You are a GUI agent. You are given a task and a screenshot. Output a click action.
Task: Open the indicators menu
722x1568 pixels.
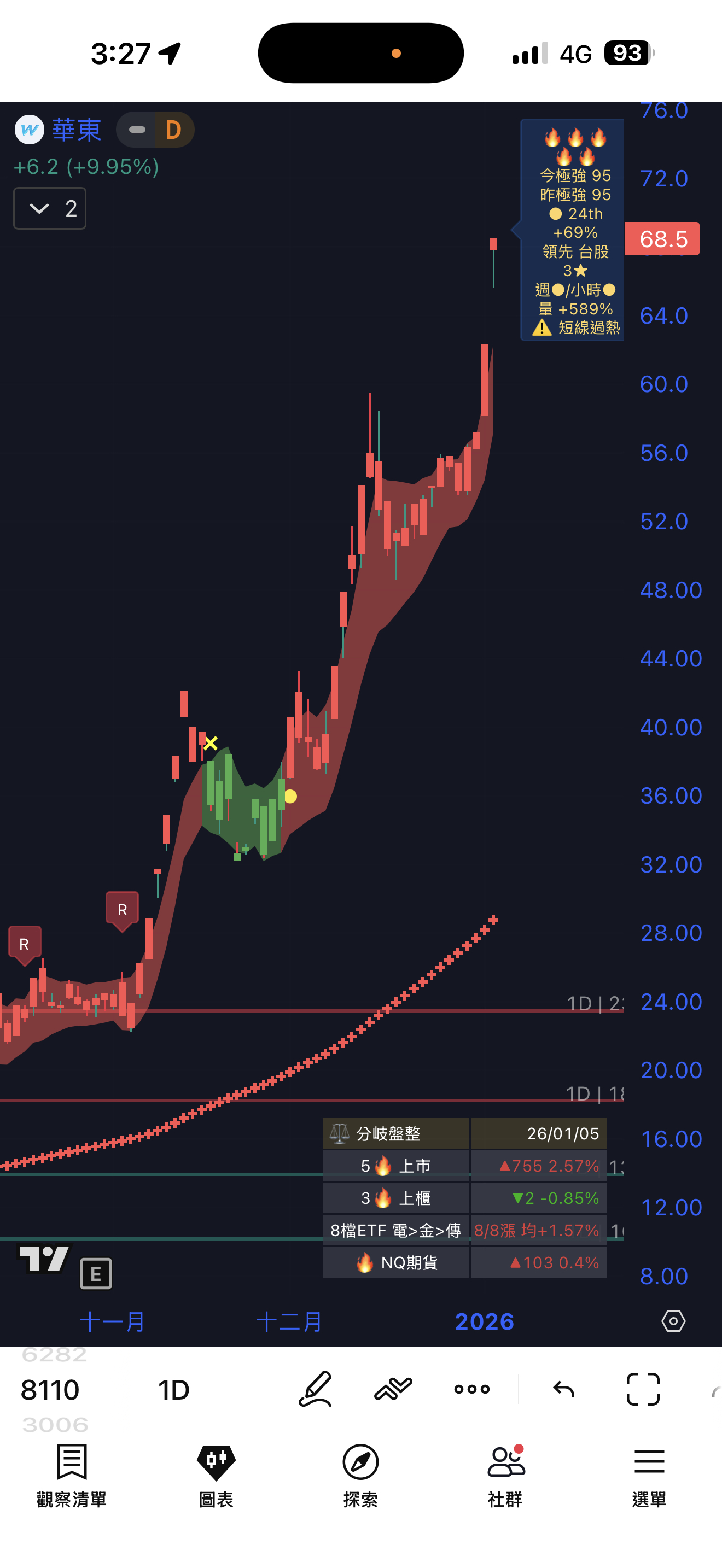pyautogui.click(x=393, y=1389)
